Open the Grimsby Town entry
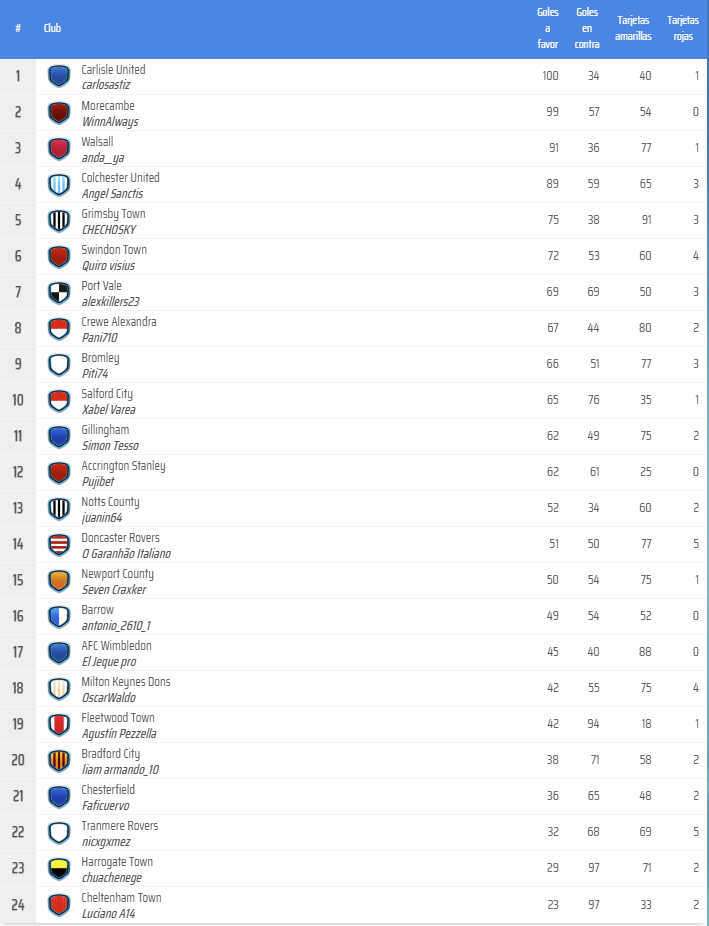709x926 pixels. pos(113,214)
